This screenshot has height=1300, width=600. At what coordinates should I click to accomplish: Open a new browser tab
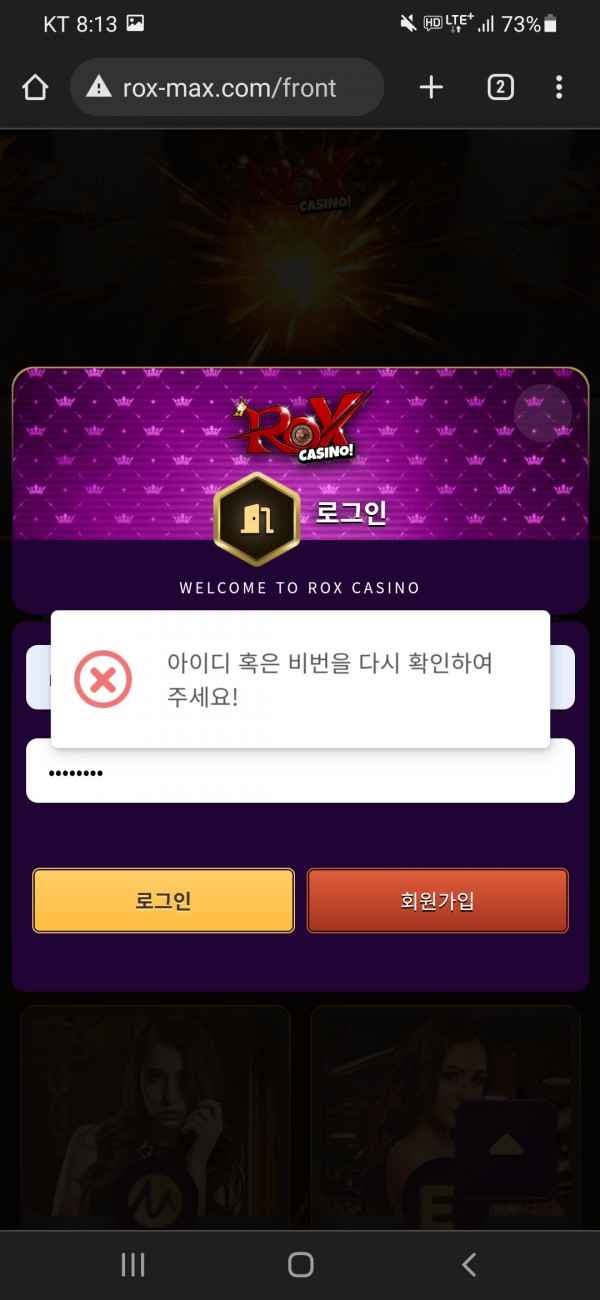pyautogui.click(x=431, y=88)
